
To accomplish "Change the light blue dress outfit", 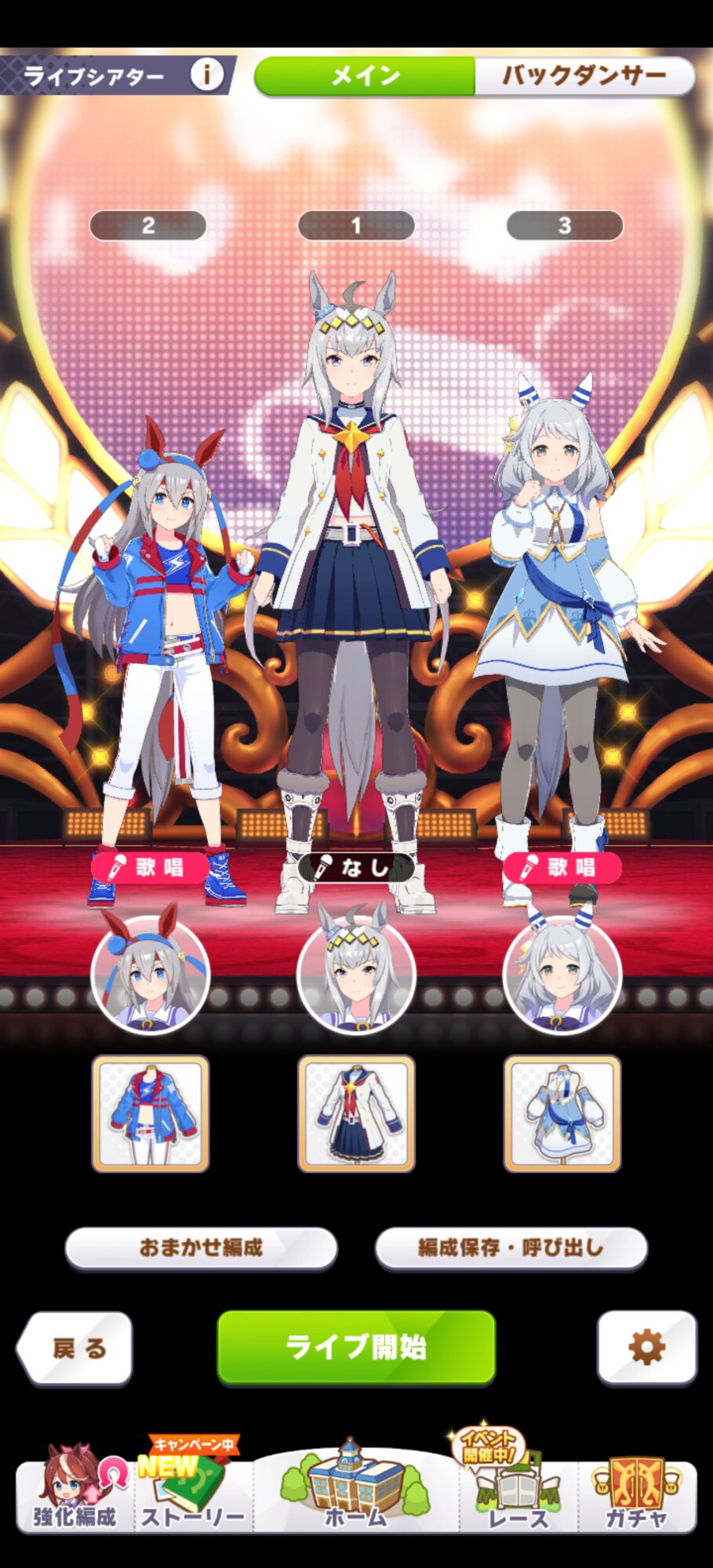I will coord(562,1113).
